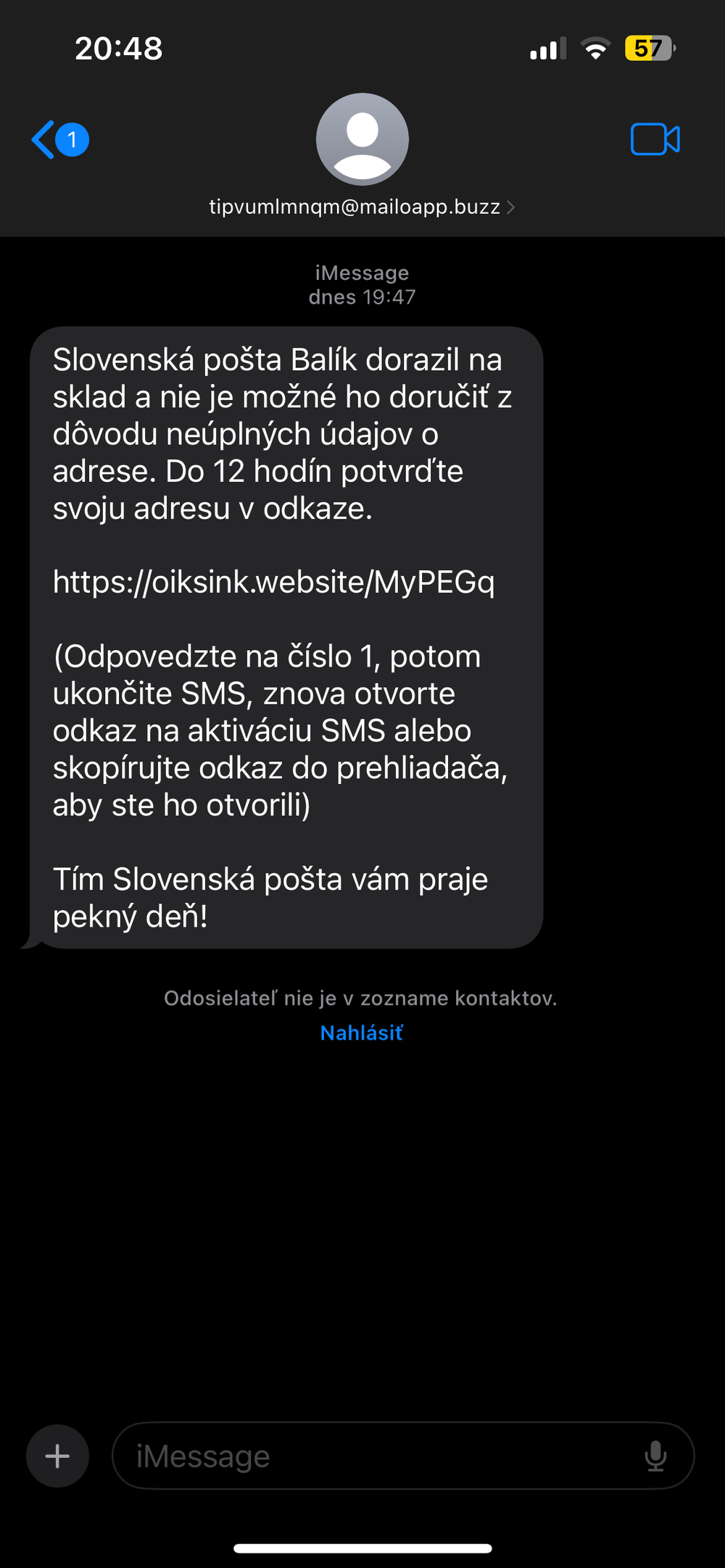Viewport: 725px width, 1568px height.
Task: Open the plus attachments menu
Action: 58,1456
